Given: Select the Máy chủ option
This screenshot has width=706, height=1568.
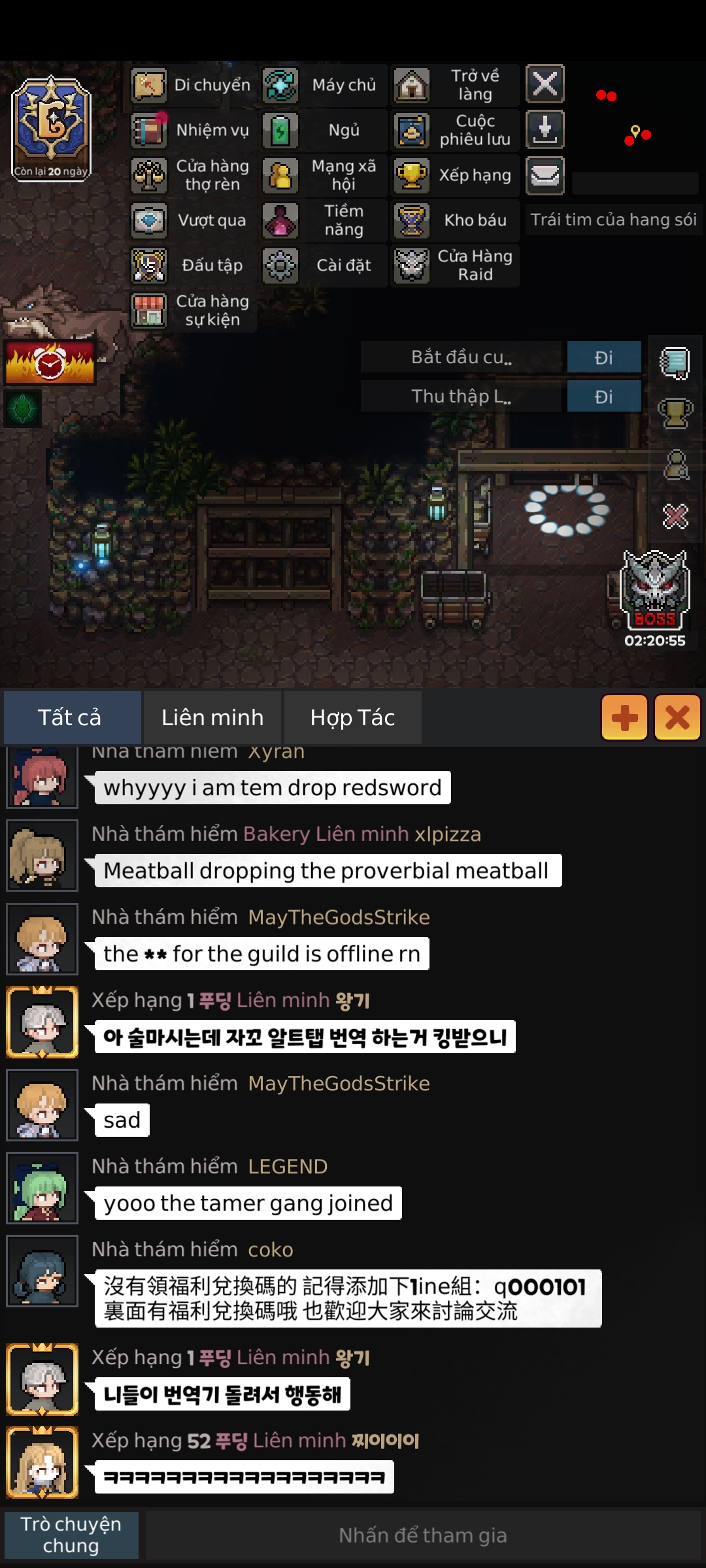Looking at the screenshot, I should [x=324, y=85].
